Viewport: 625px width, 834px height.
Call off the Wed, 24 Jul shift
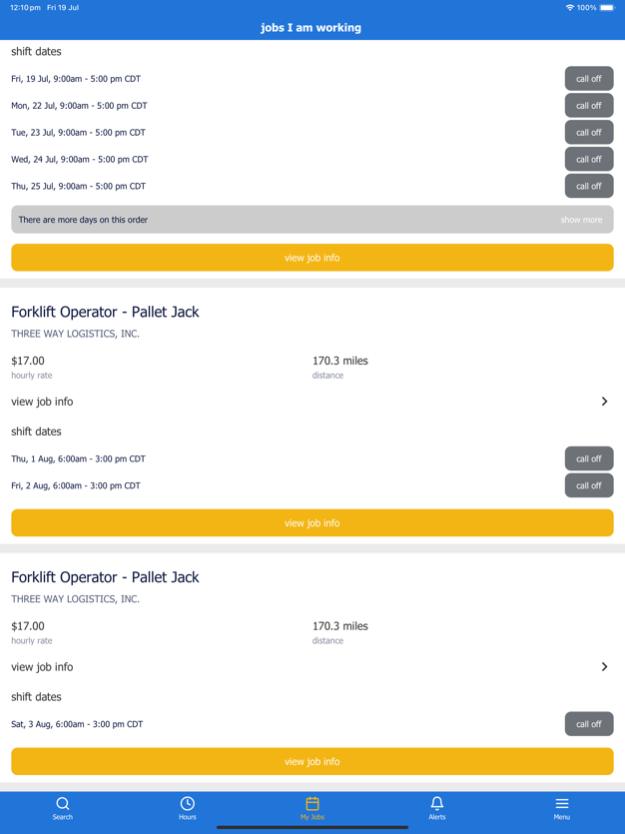[589, 159]
